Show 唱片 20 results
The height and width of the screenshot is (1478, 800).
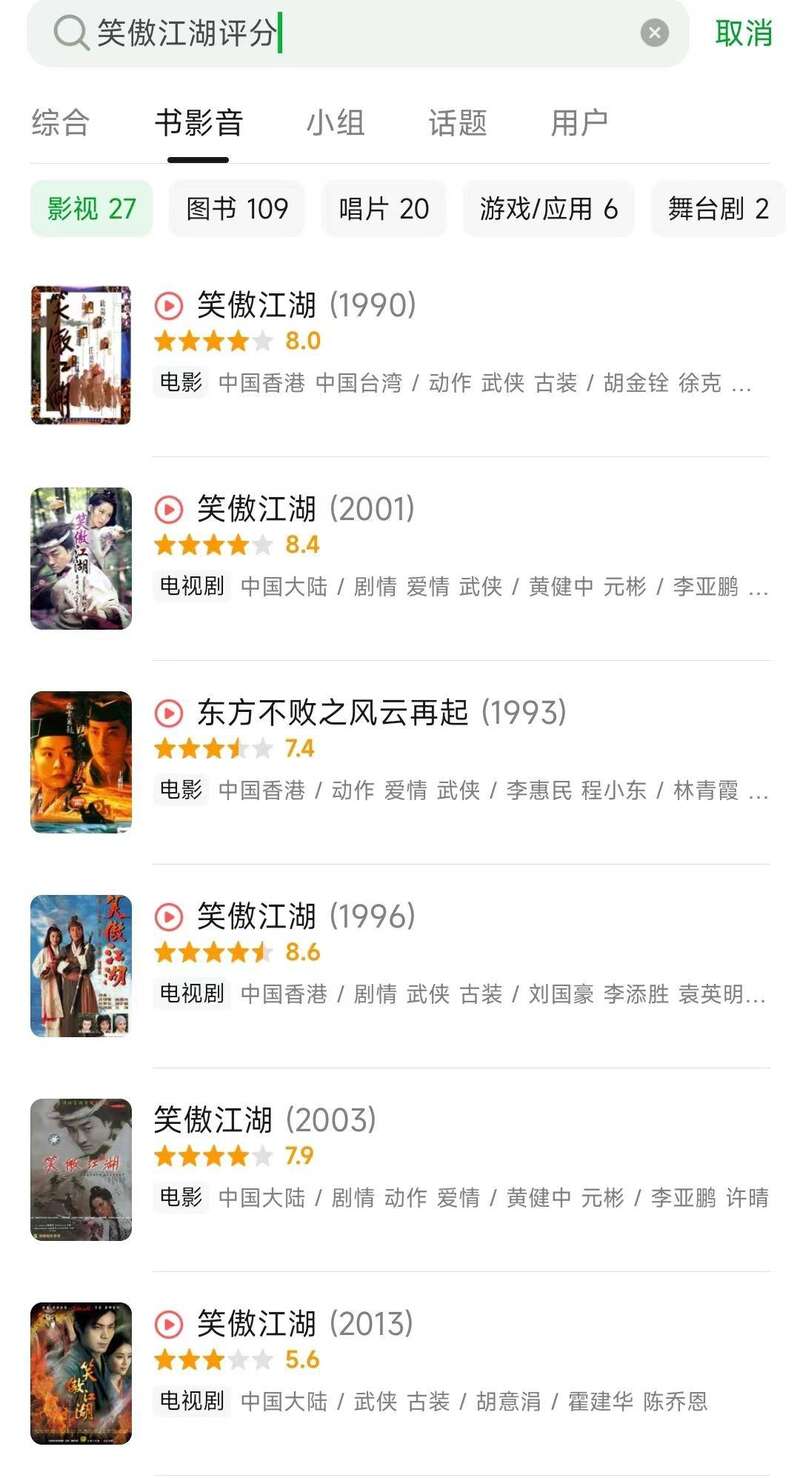click(x=384, y=209)
